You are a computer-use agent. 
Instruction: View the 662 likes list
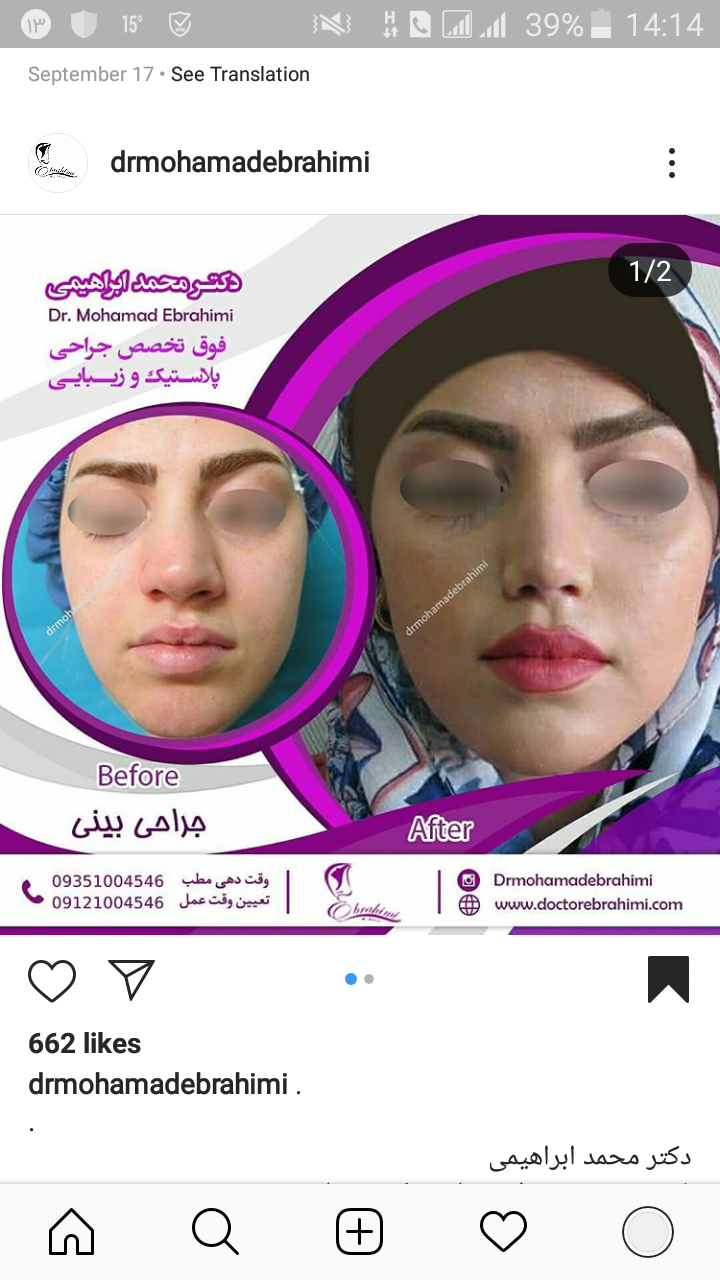click(85, 1043)
